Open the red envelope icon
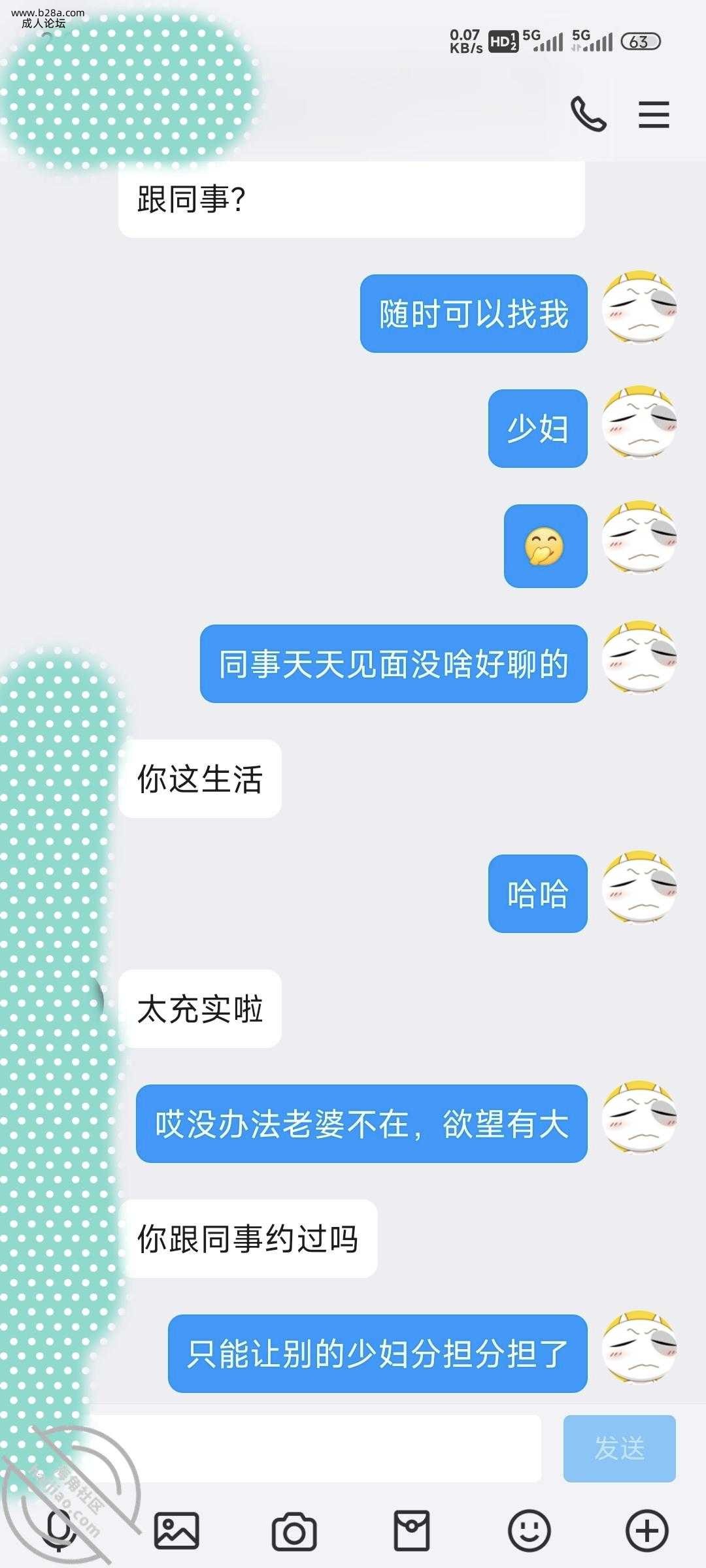The height and width of the screenshot is (1568, 706). pos(412,1530)
